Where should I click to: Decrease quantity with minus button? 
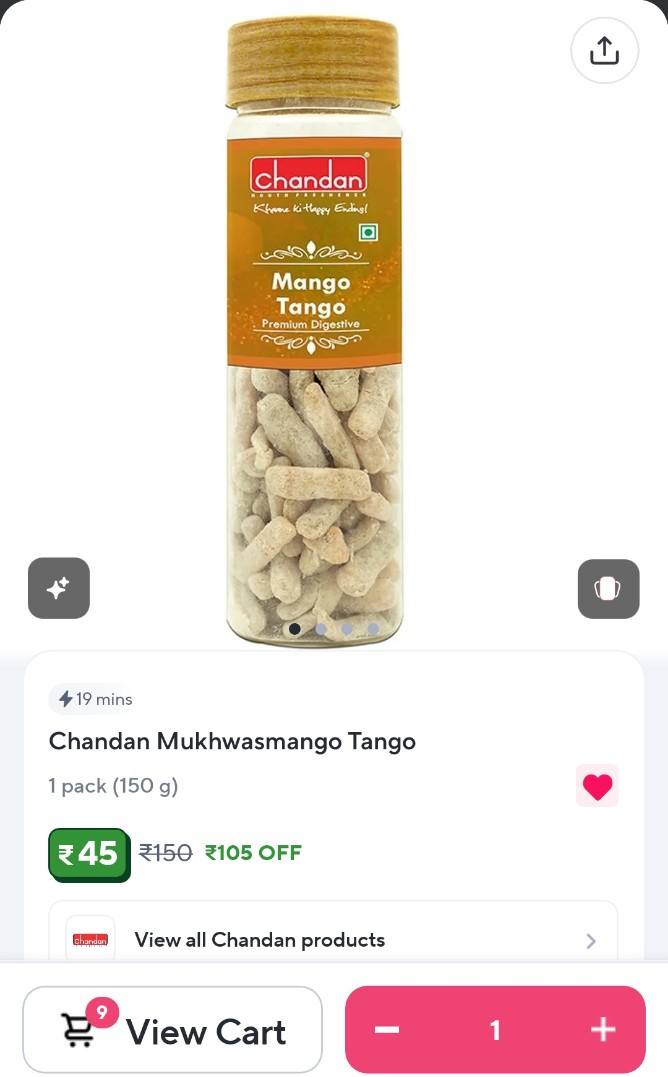[x=388, y=1030]
